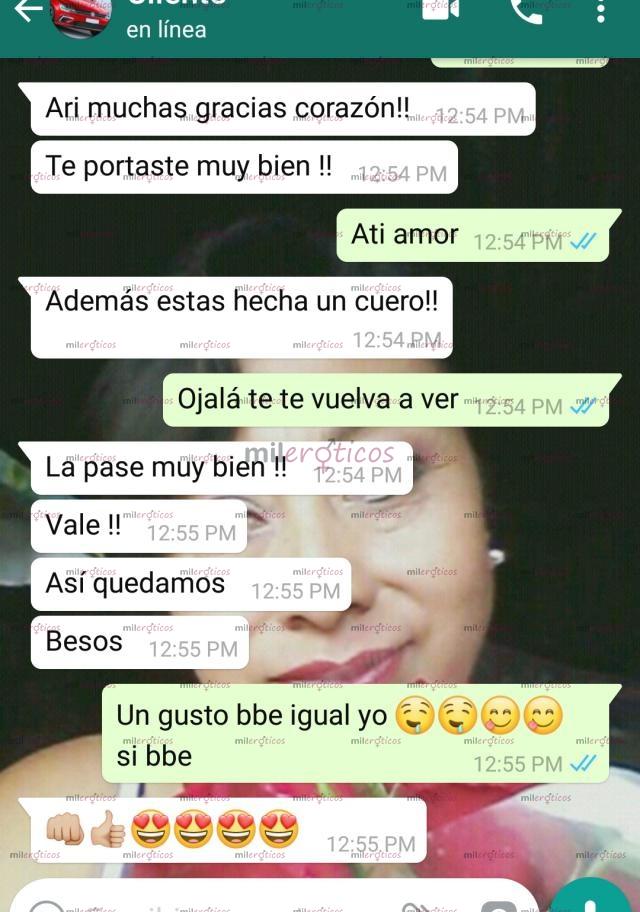The width and height of the screenshot is (640, 912).
Task: Open the overflow menu
Action: [x=600, y=11]
